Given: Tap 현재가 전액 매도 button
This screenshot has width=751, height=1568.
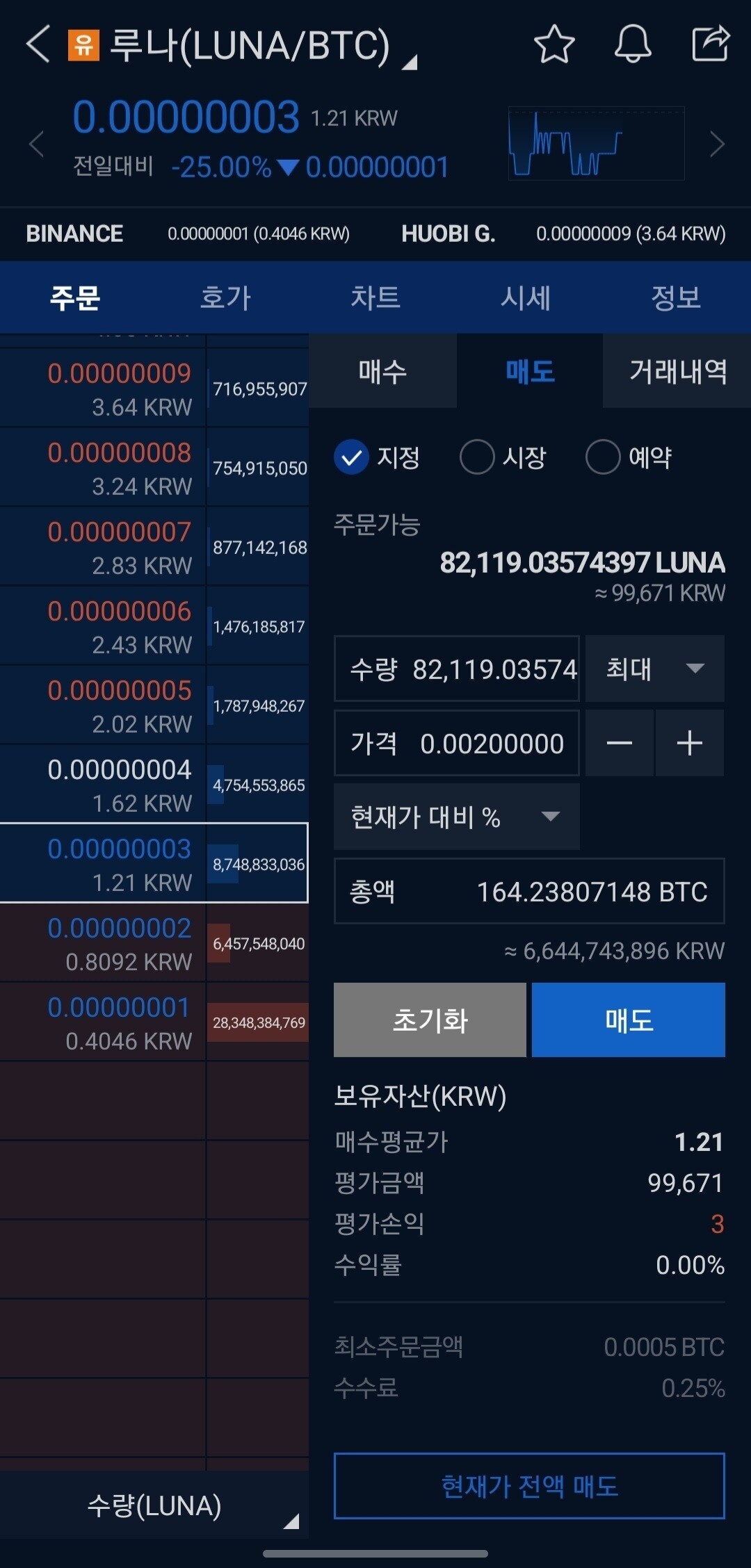Looking at the screenshot, I should pyautogui.click(x=529, y=1486).
